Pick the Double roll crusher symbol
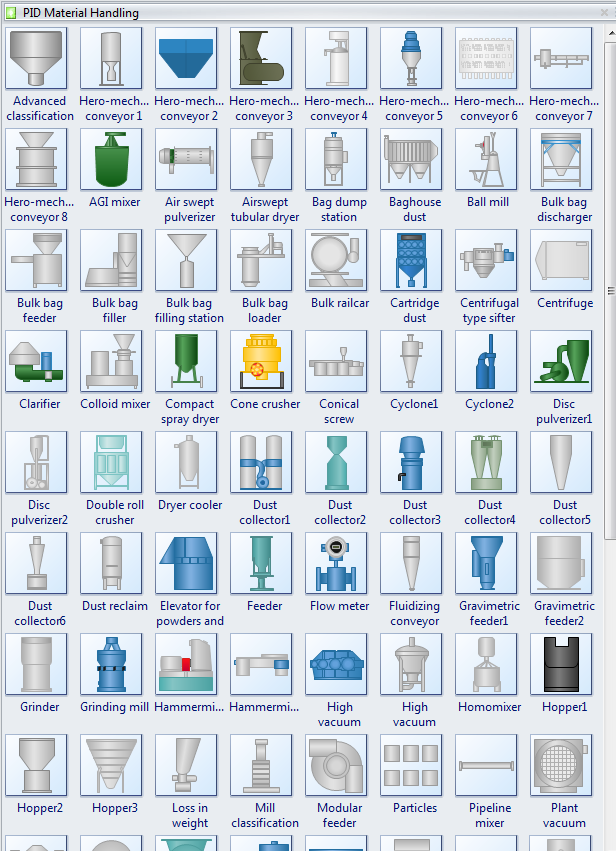The height and width of the screenshot is (851, 616). pyautogui.click(x=112, y=462)
